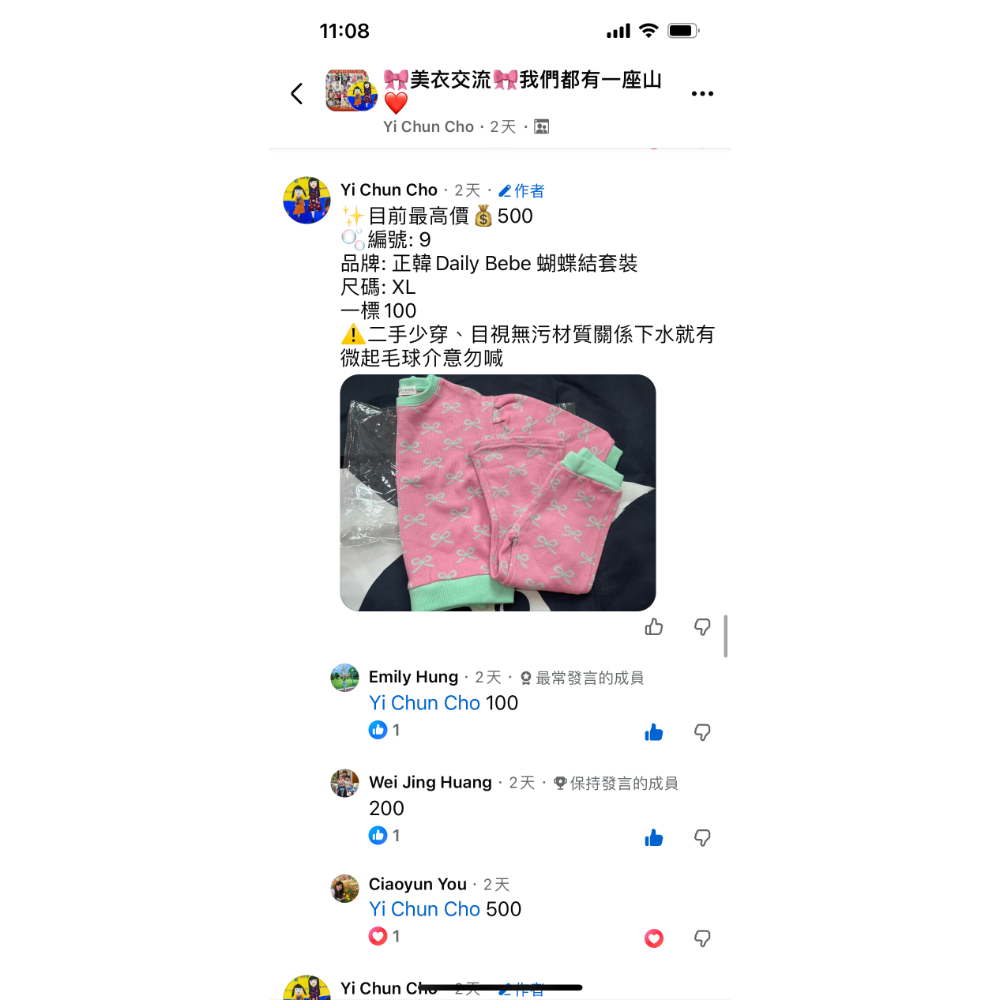Open Yi Chun Cho mention in Ciaoyun's reply

[x=424, y=909]
